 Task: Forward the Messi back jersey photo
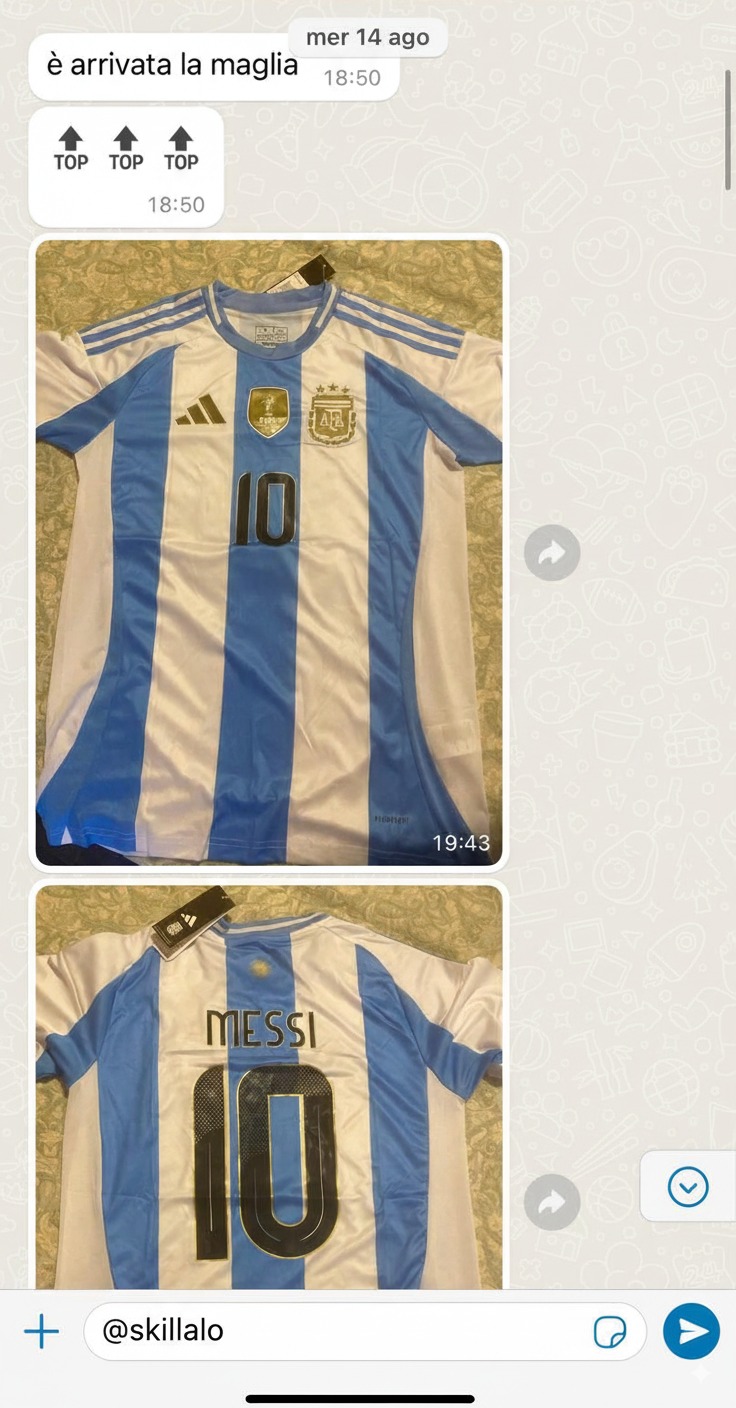552,1202
